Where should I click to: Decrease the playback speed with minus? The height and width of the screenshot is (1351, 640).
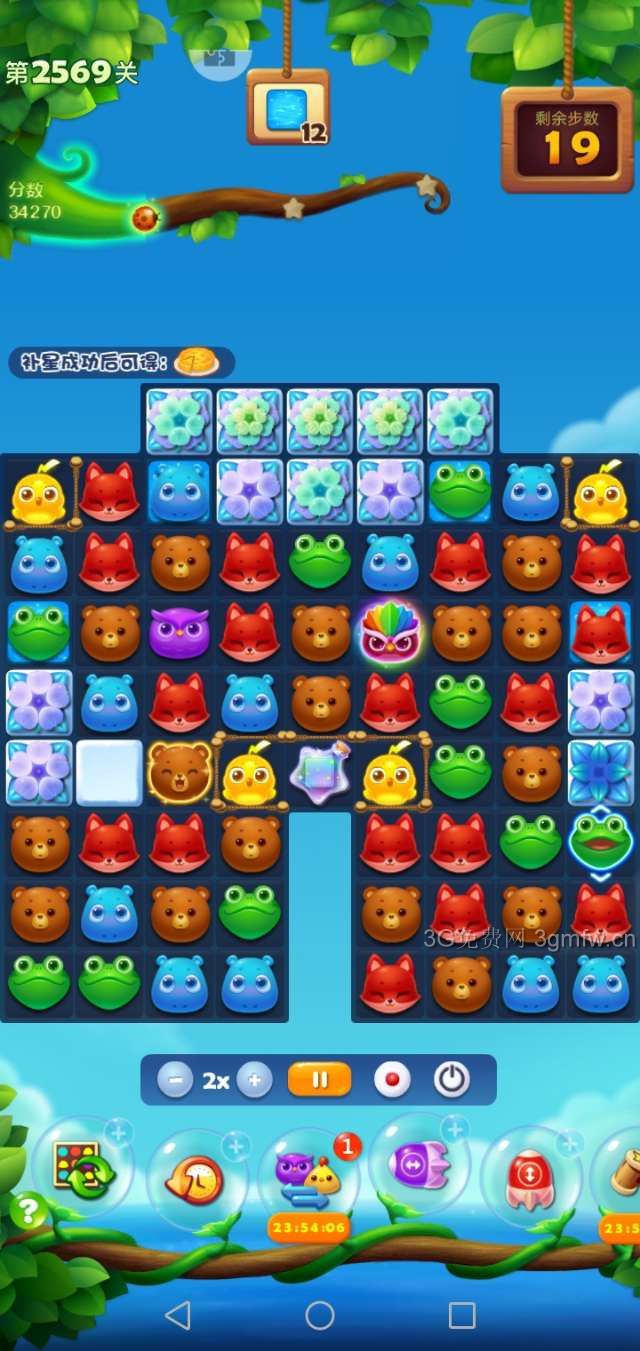(175, 1080)
